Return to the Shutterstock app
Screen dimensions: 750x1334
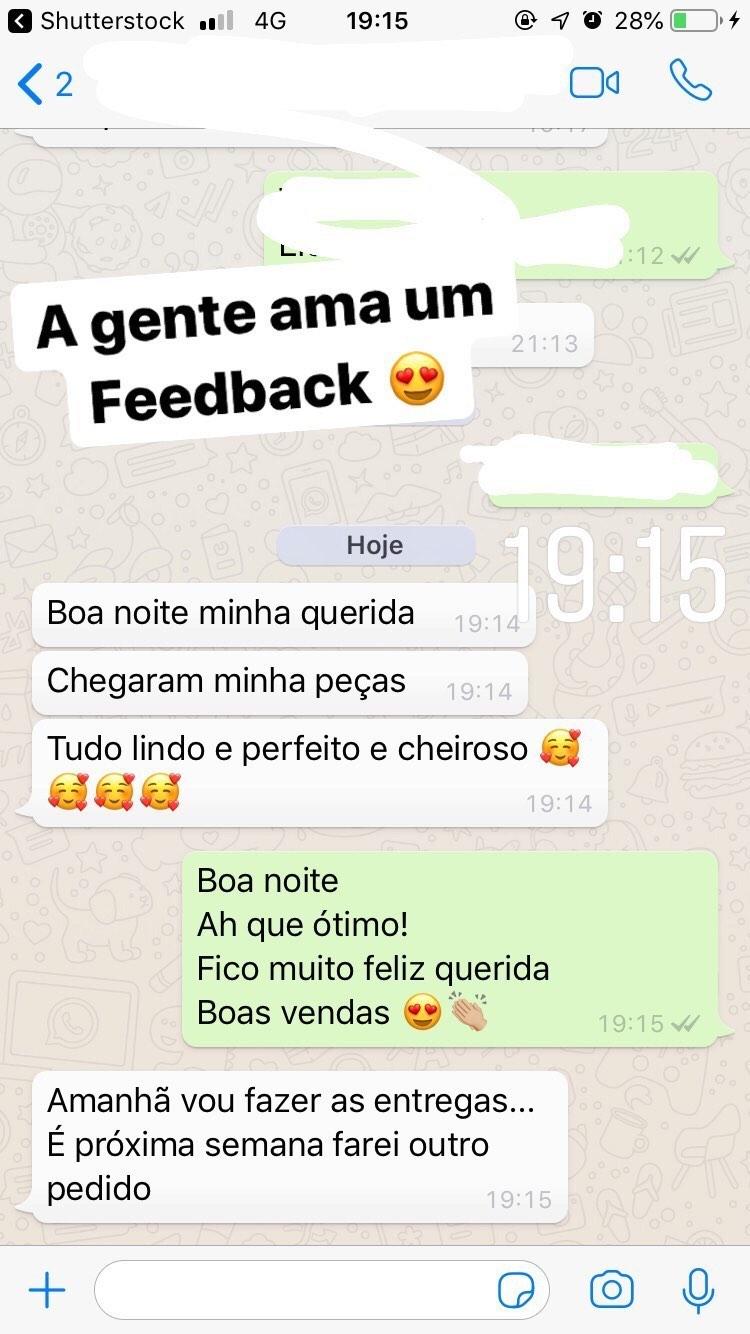pyautogui.click(x=96, y=20)
